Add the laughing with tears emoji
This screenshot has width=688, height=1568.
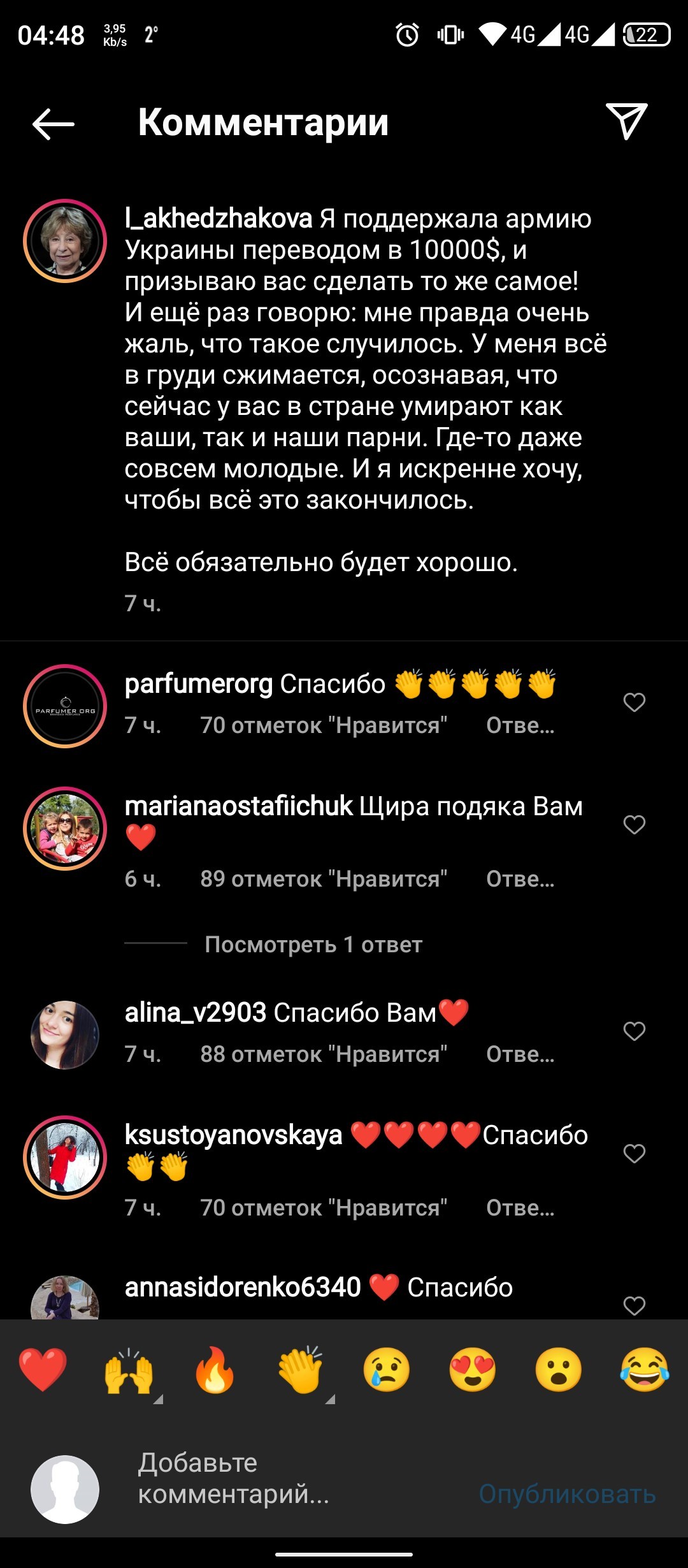644,1370
